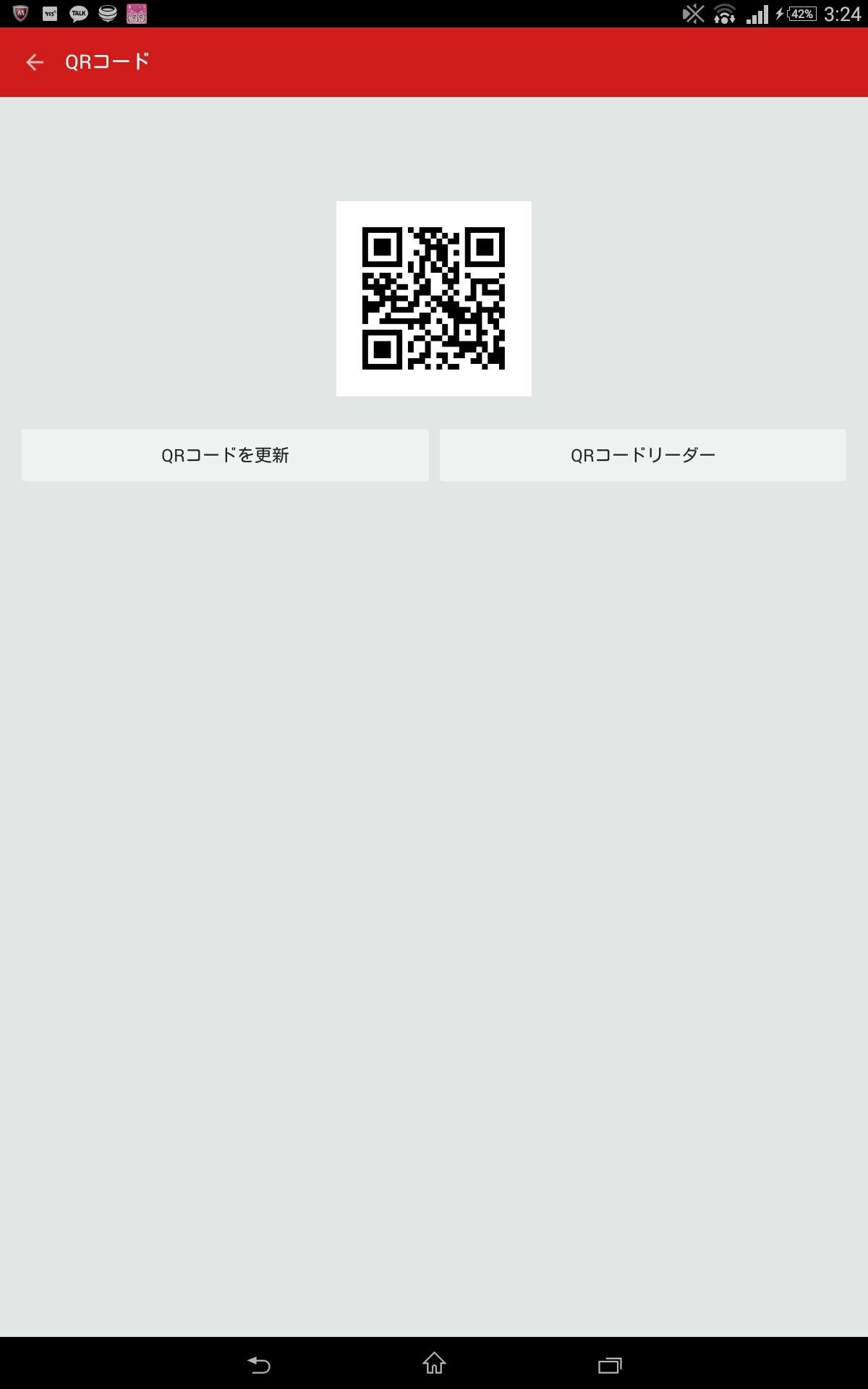Tap the status bar to expand notifications
868x1389 pixels.
tap(434, 12)
